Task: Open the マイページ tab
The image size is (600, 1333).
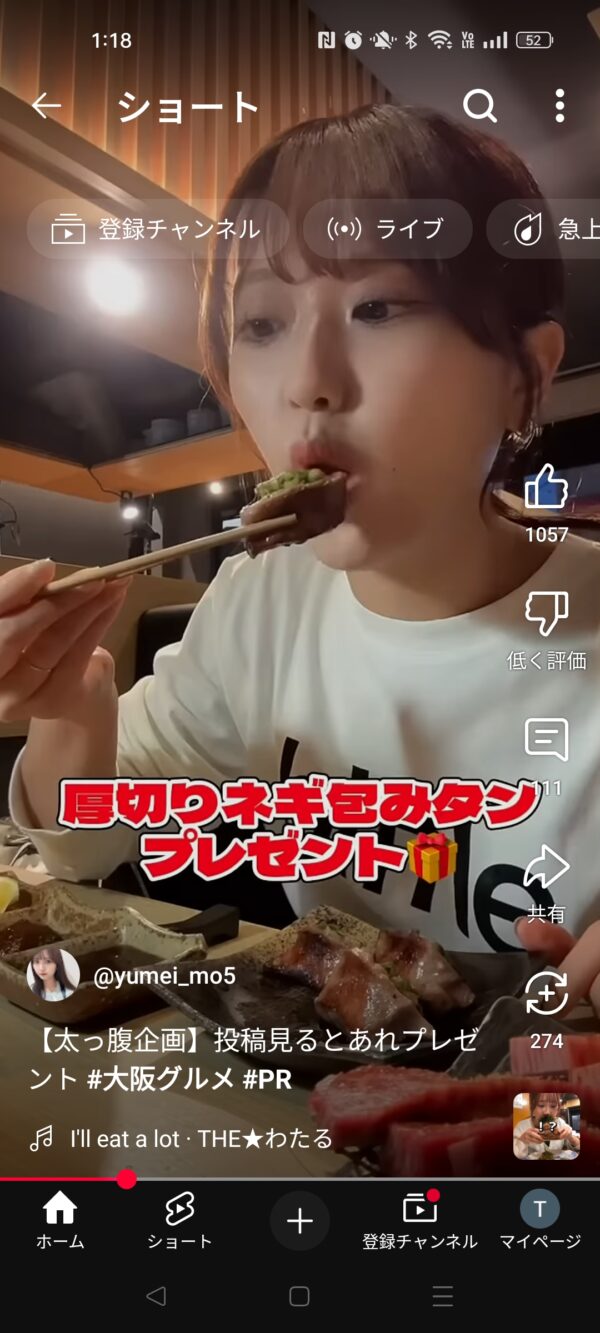Action: click(x=540, y=1221)
